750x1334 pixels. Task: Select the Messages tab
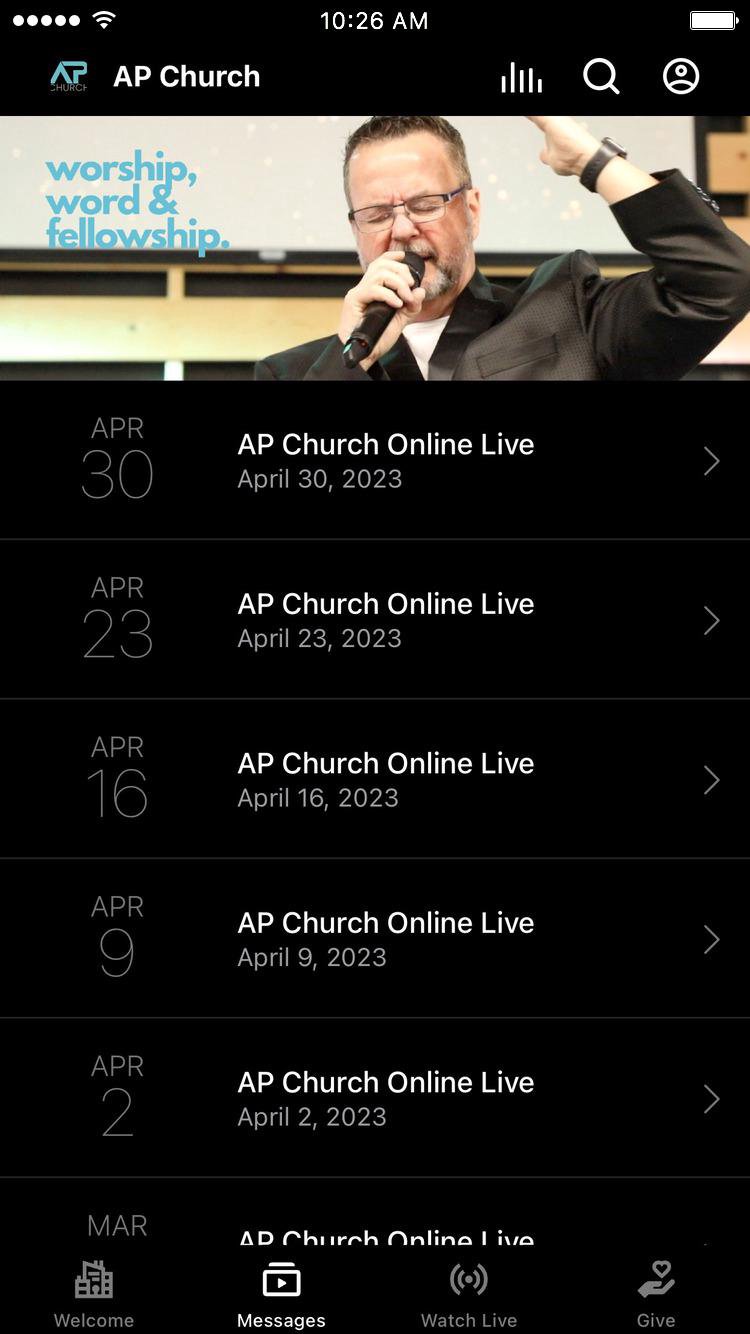281,1294
